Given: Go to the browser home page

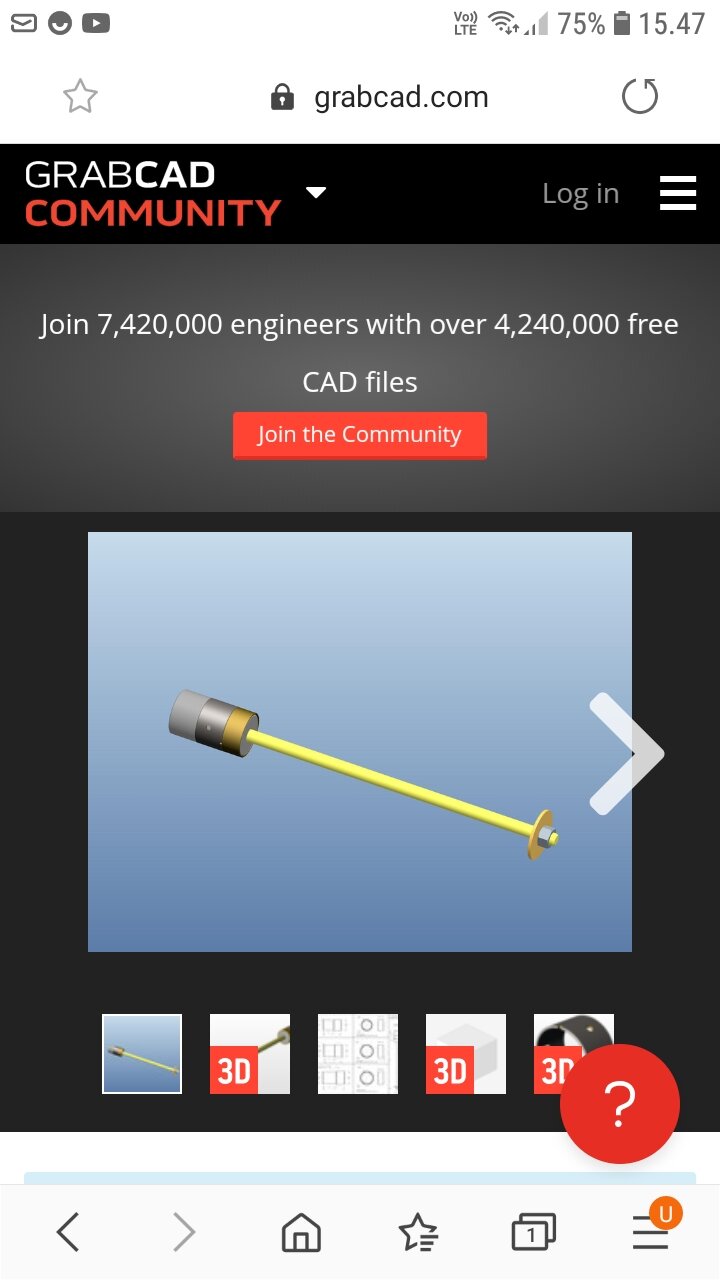Looking at the screenshot, I should pyautogui.click(x=301, y=1233).
